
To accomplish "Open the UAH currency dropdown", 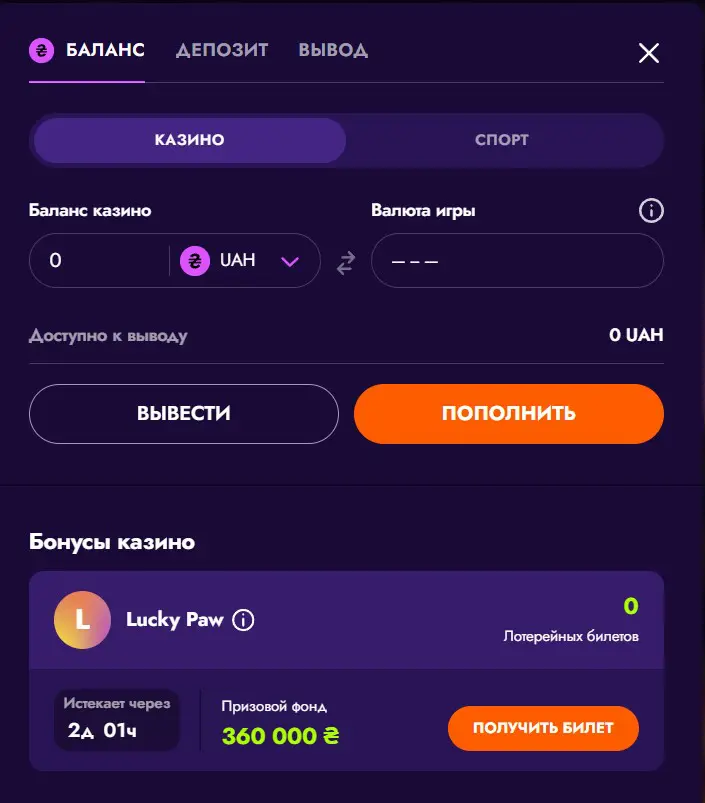I will pos(290,261).
